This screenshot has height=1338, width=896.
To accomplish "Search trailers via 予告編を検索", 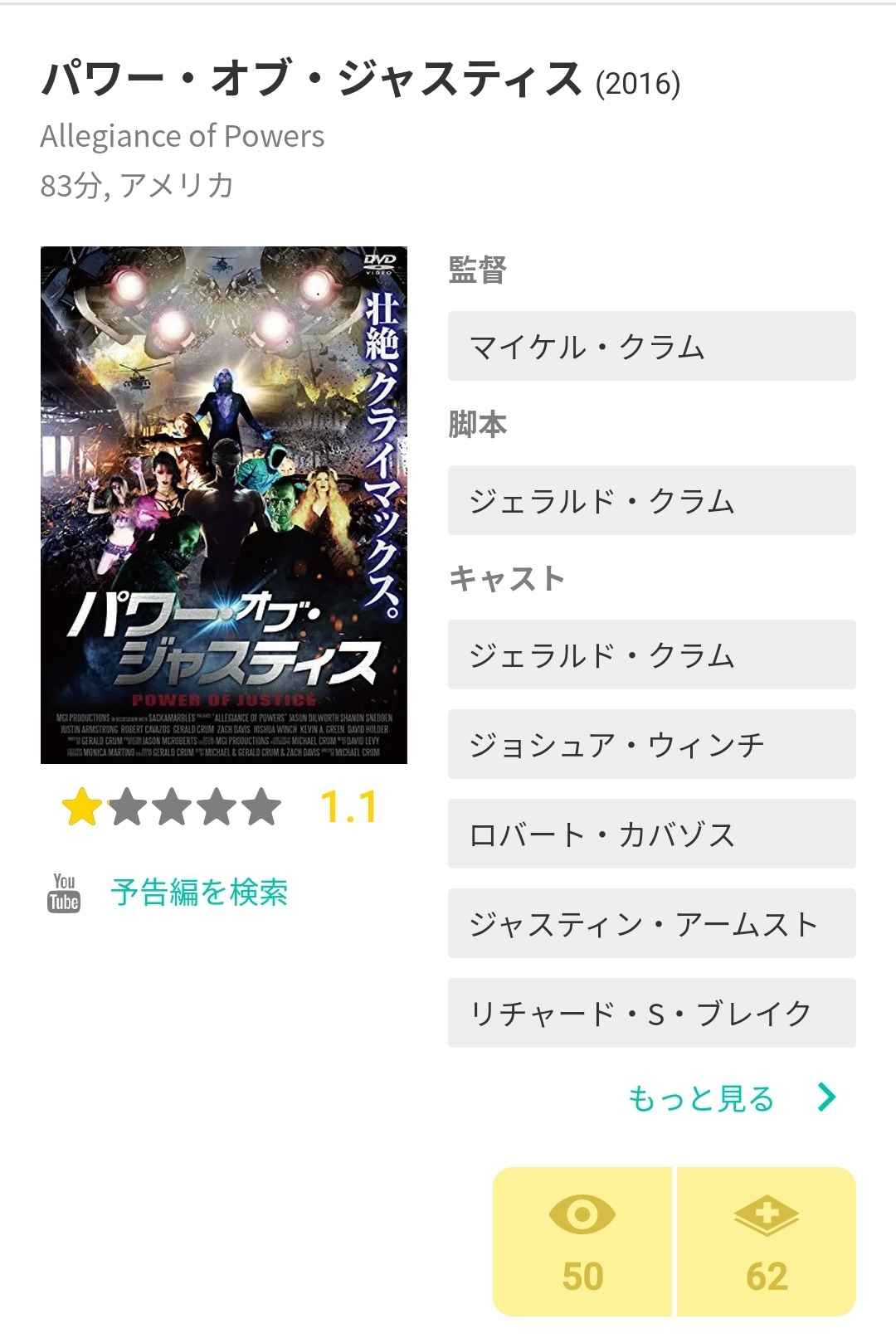I will (x=199, y=893).
